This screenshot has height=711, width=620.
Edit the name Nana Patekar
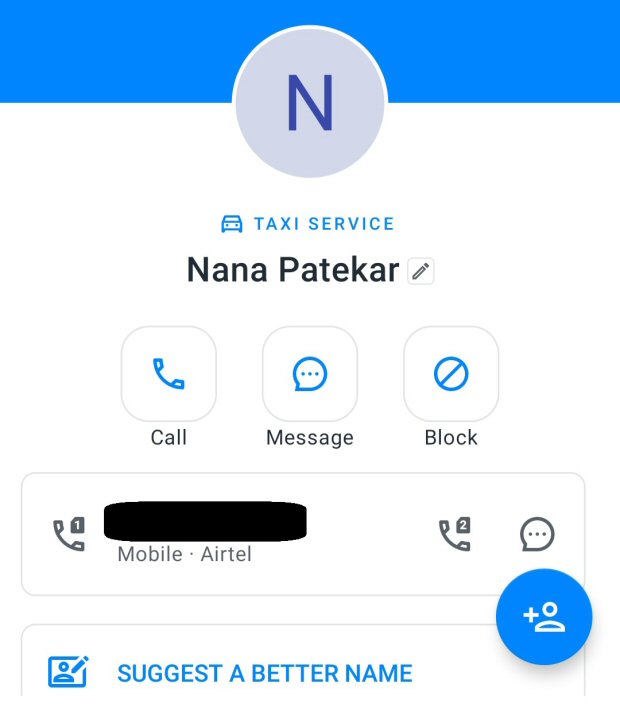(x=421, y=271)
